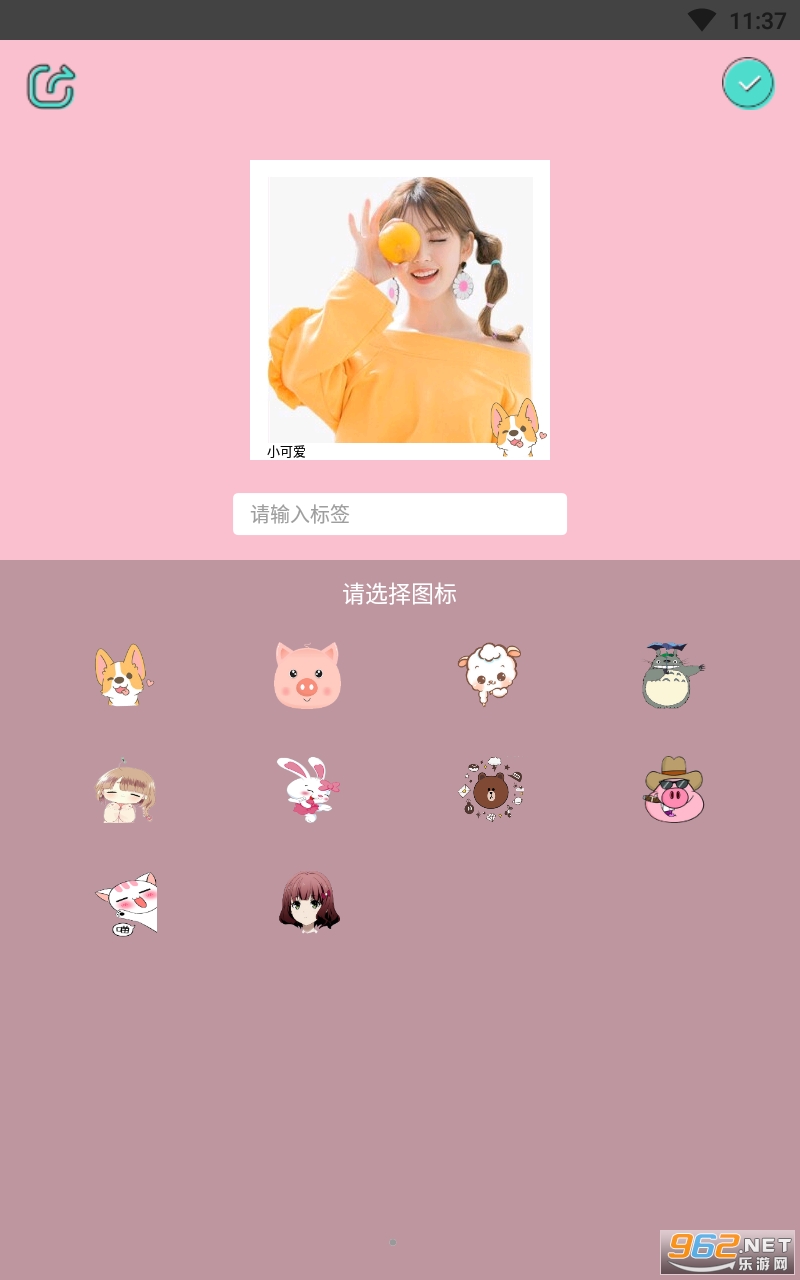Select the white cat sticker
Screen dimensions: 800x1280
point(127,904)
